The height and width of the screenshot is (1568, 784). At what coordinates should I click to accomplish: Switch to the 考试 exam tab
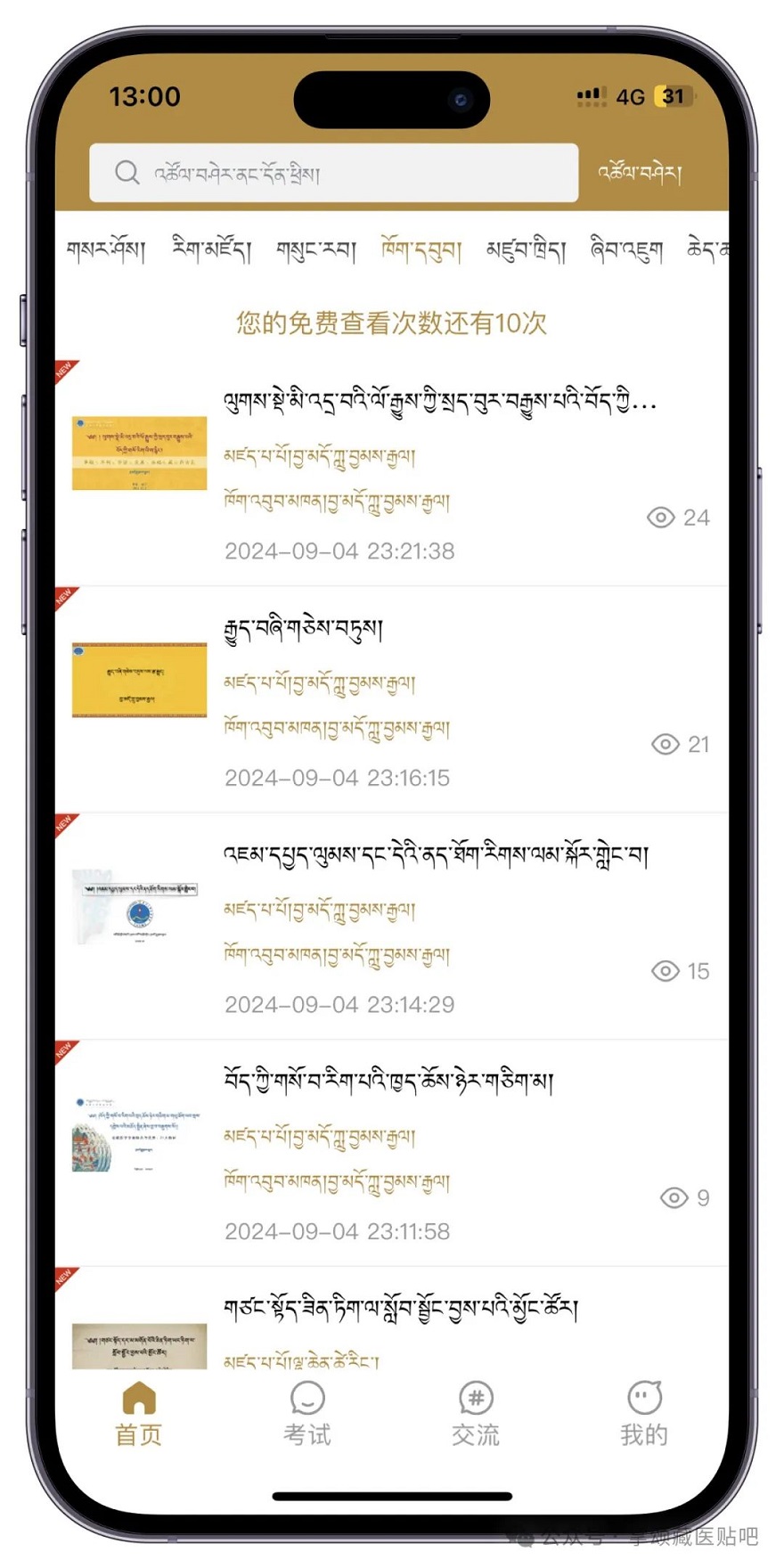(x=307, y=1414)
